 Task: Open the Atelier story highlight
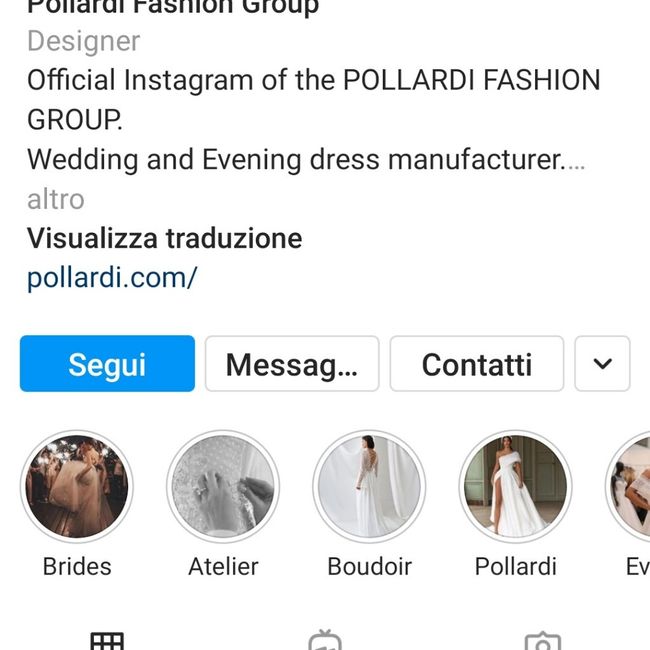[223, 487]
